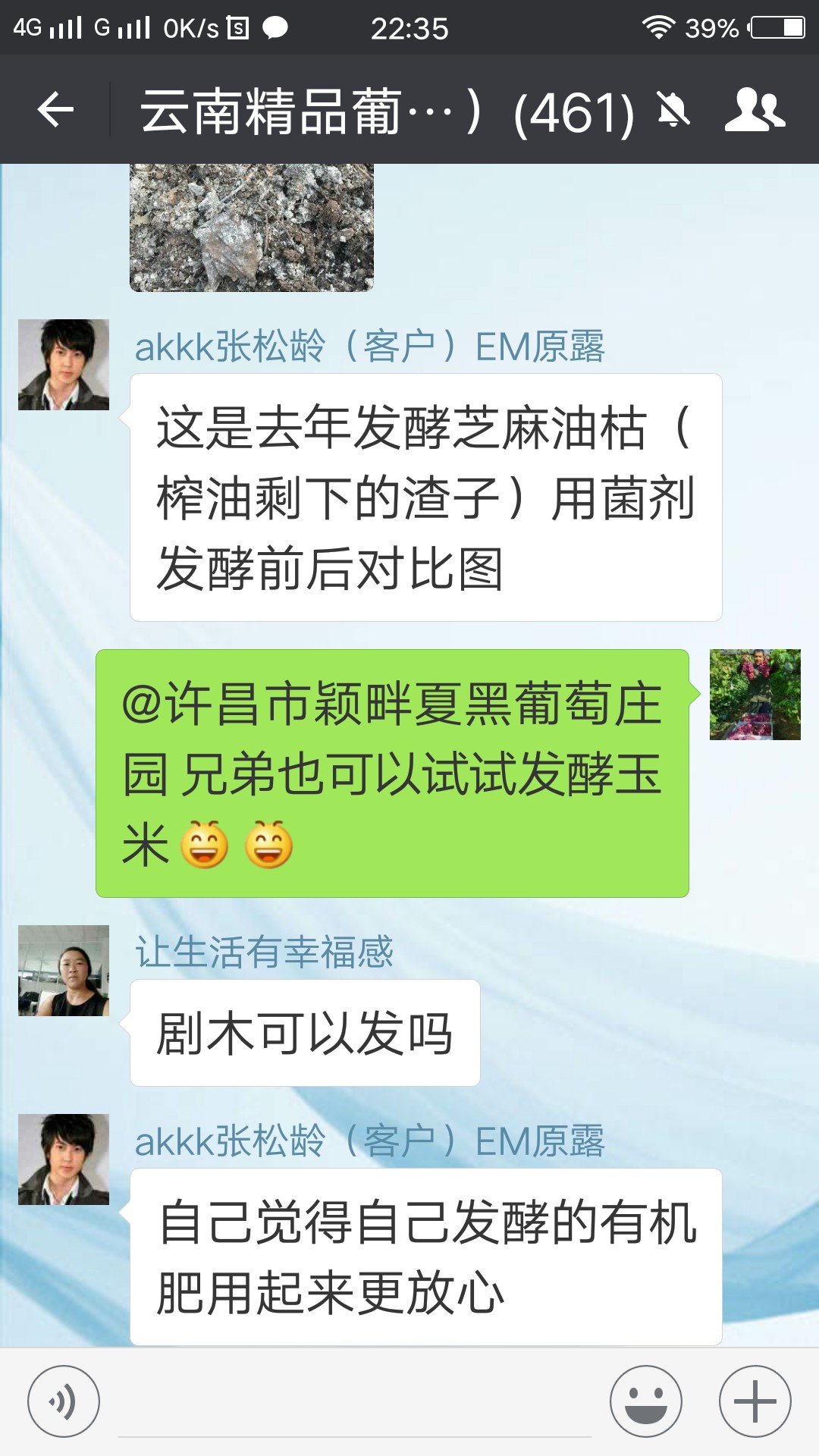Open the plus attachment menu
Image resolution: width=819 pixels, height=1456 pixels.
755,1401
